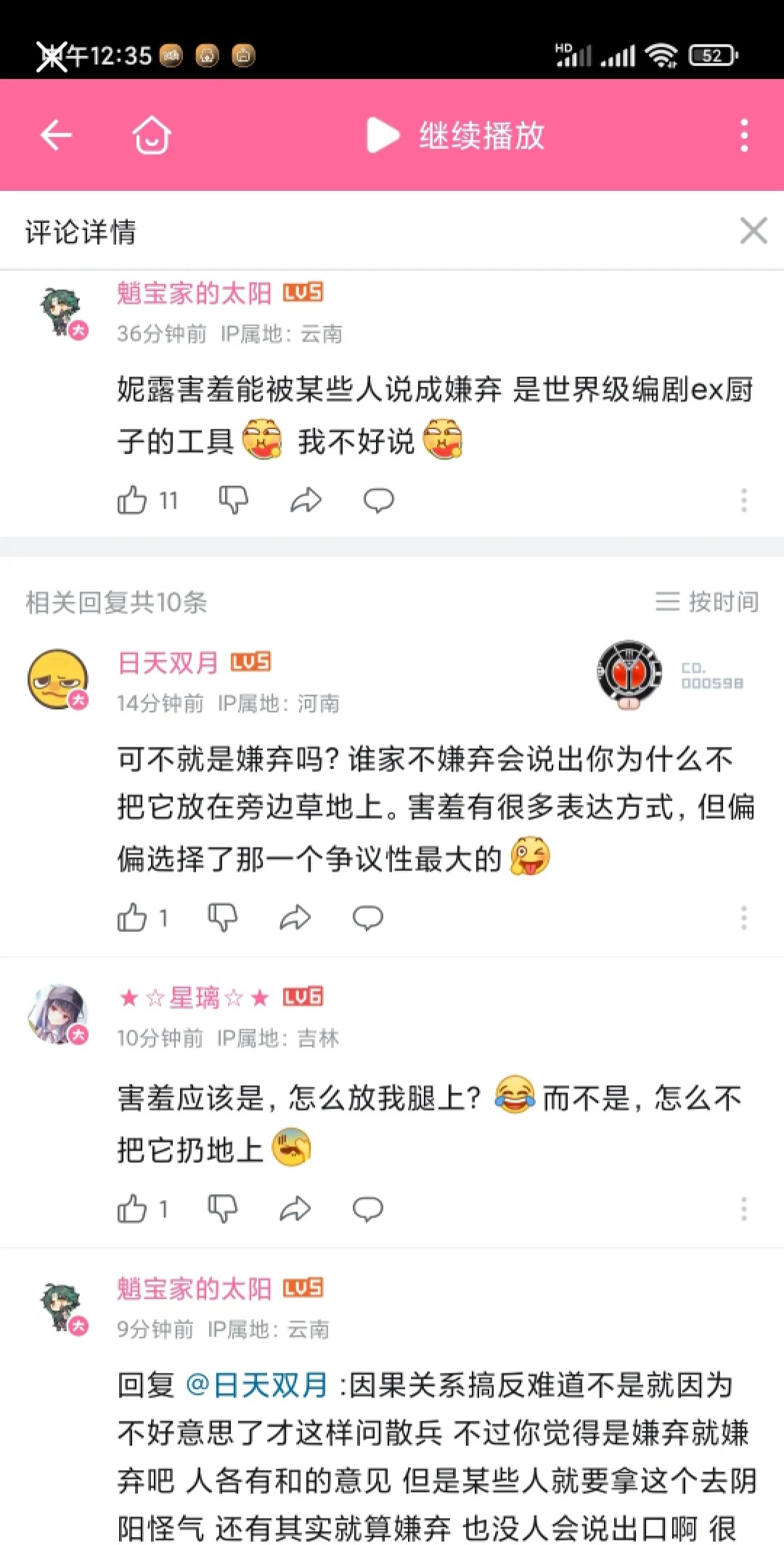Like the main comment with 11 likes

(133, 500)
